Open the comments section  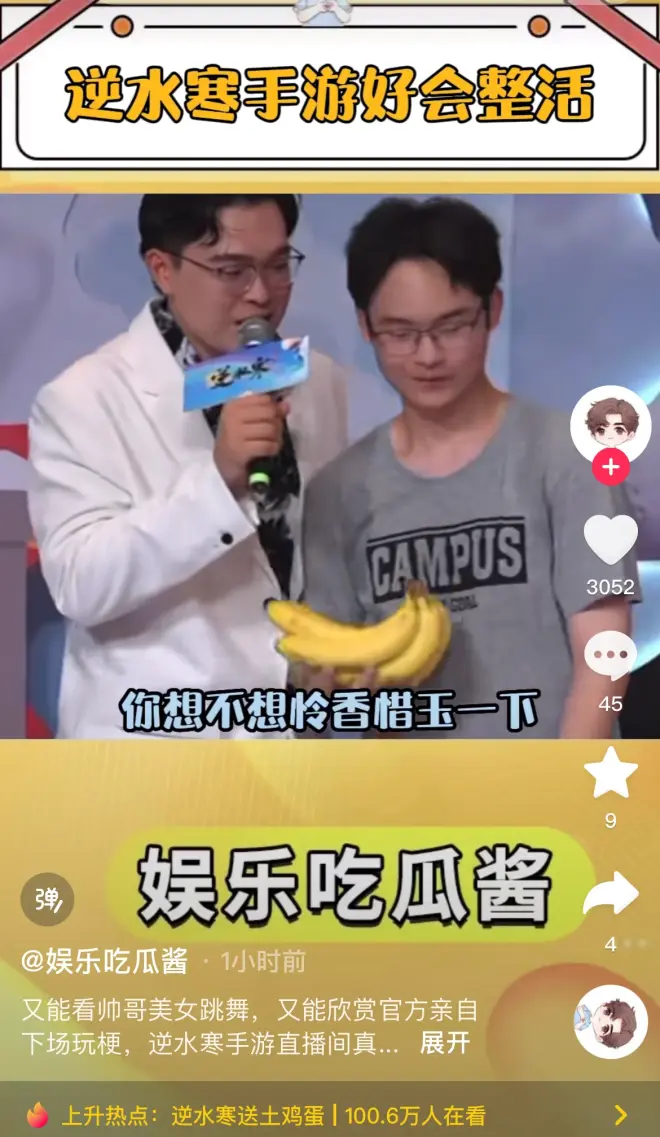pyautogui.click(x=610, y=657)
